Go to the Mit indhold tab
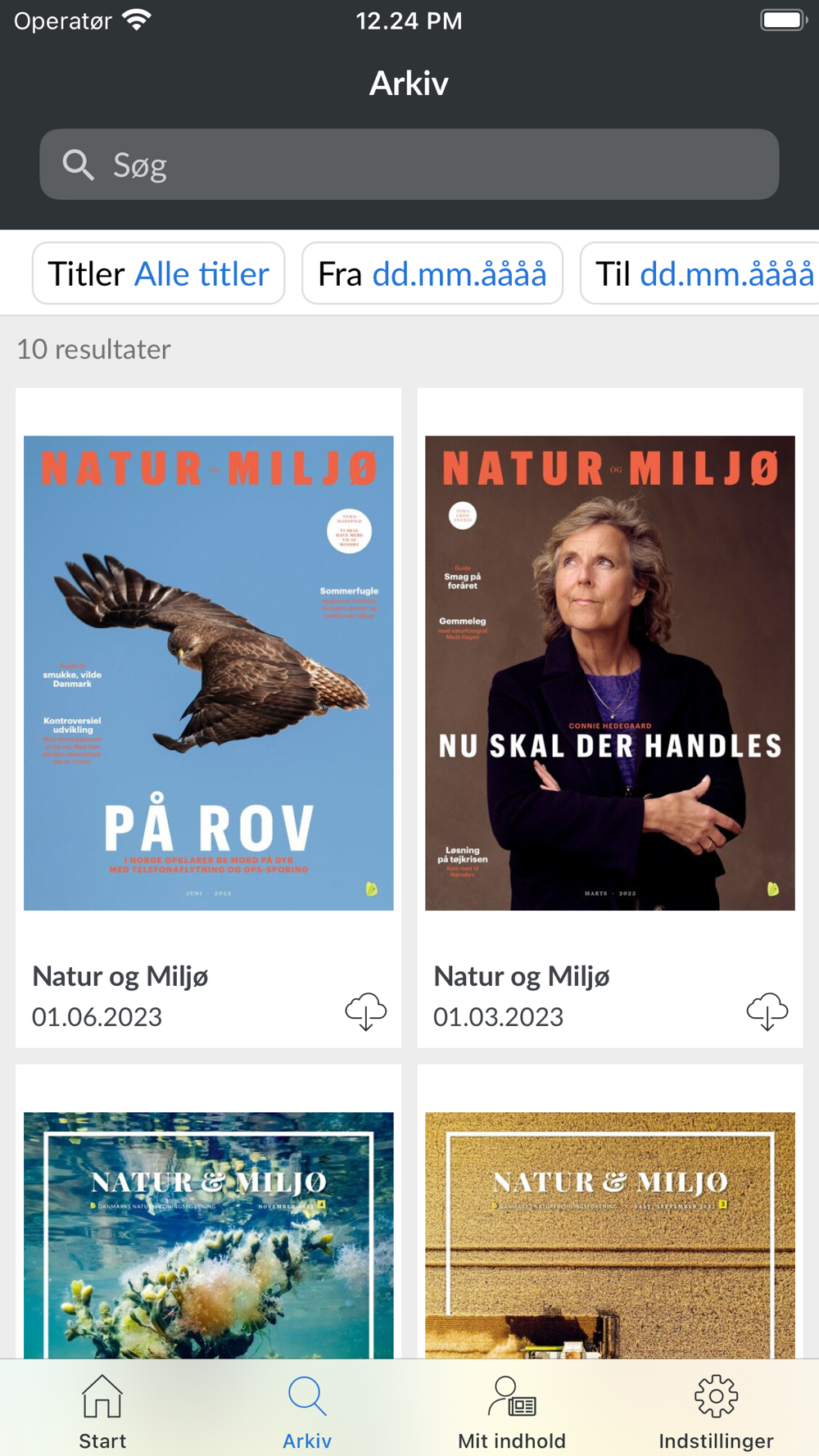The width and height of the screenshot is (819, 1456). pyautogui.click(x=512, y=1412)
